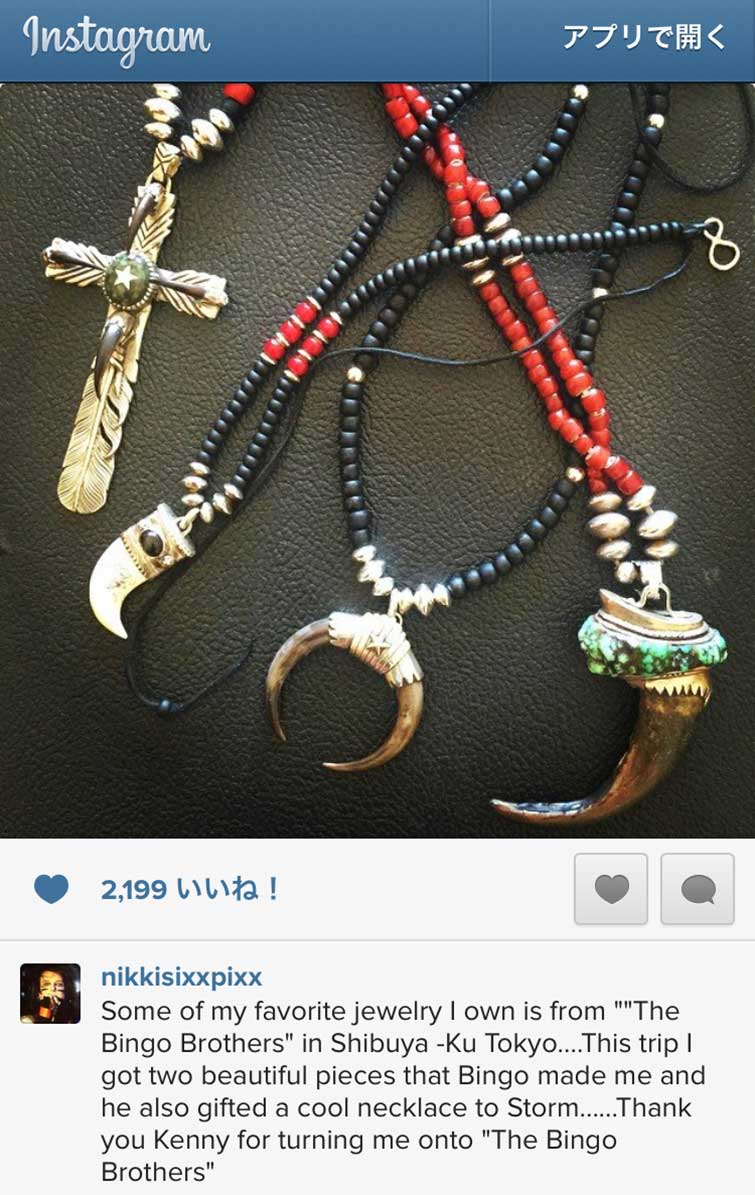
Task: Open the jewelry photo post
Action: pyautogui.click(x=377, y=460)
